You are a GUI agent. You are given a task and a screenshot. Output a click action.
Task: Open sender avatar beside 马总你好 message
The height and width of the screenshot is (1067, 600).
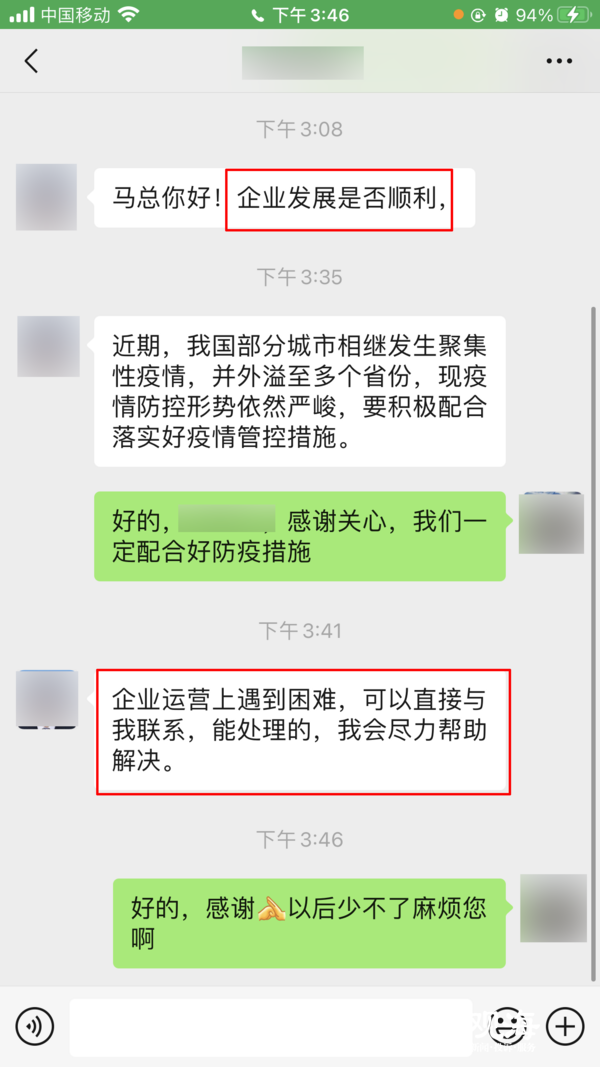point(47,197)
